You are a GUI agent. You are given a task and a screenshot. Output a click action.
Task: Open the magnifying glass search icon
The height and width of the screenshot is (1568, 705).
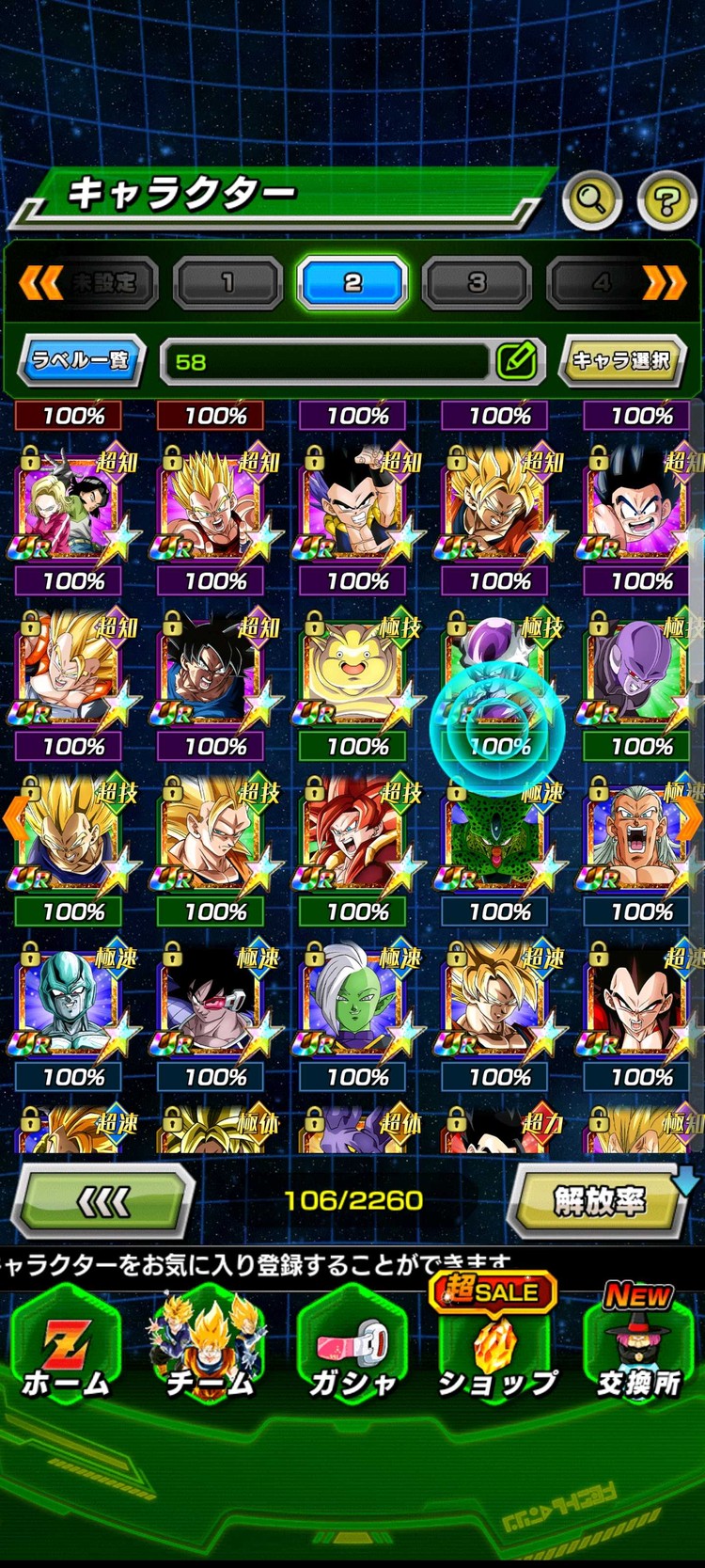591,199
